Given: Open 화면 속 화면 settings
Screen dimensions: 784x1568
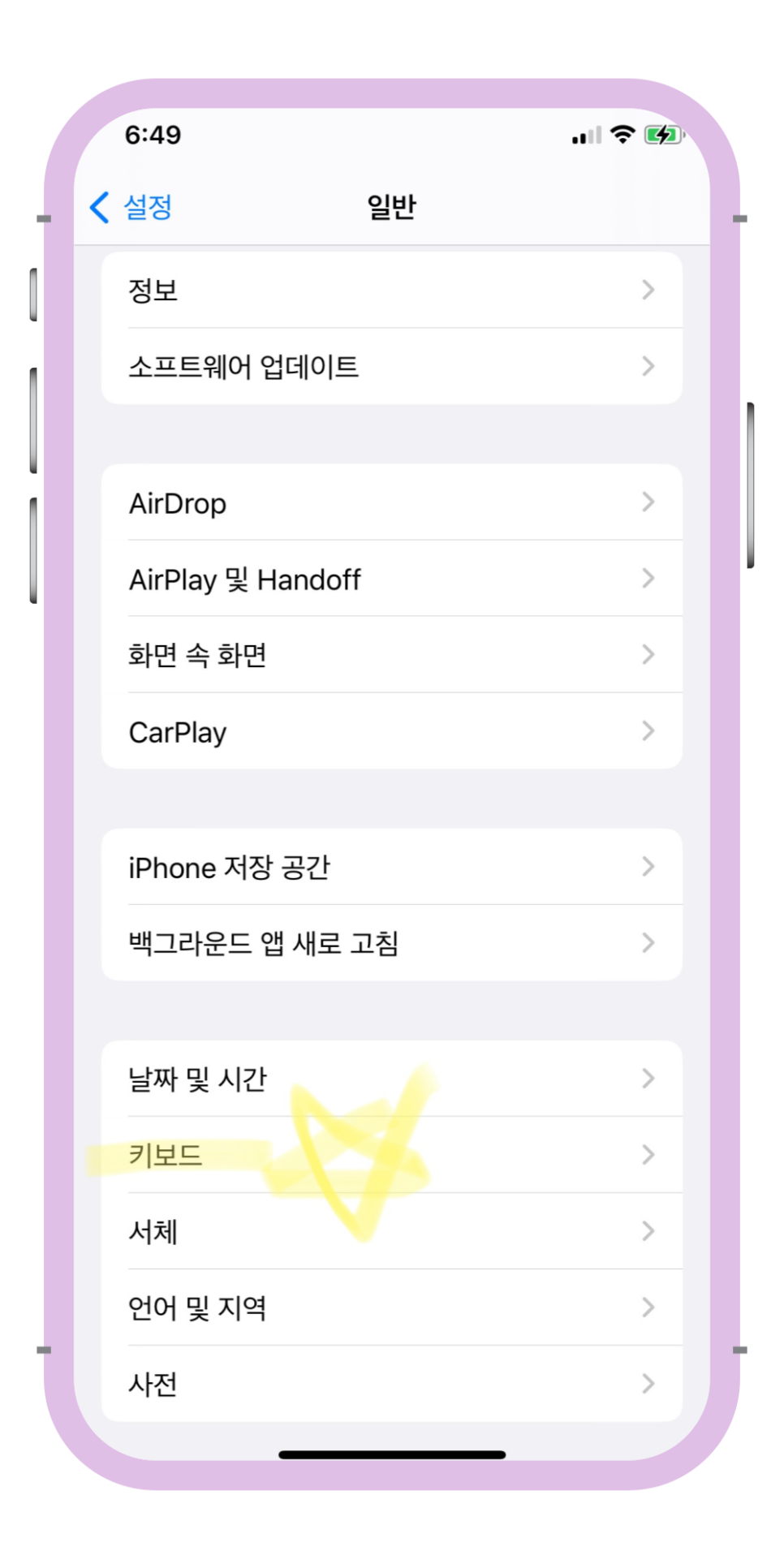Looking at the screenshot, I should pos(391,655).
